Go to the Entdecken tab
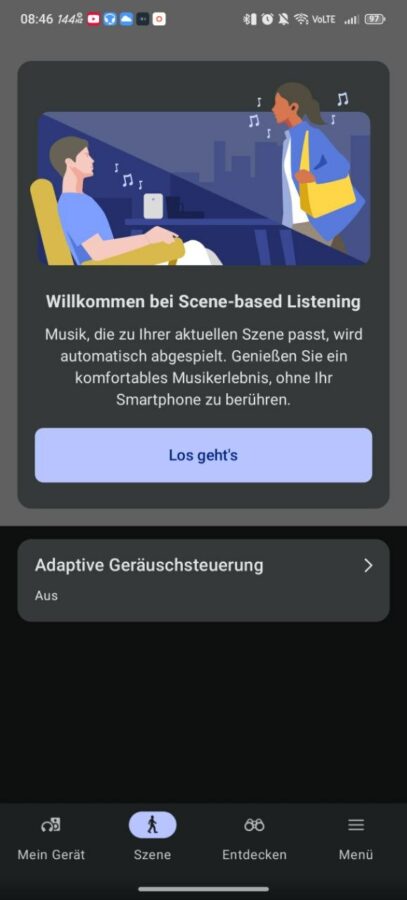Image resolution: width=407 pixels, height=900 pixels. pos(254,838)
